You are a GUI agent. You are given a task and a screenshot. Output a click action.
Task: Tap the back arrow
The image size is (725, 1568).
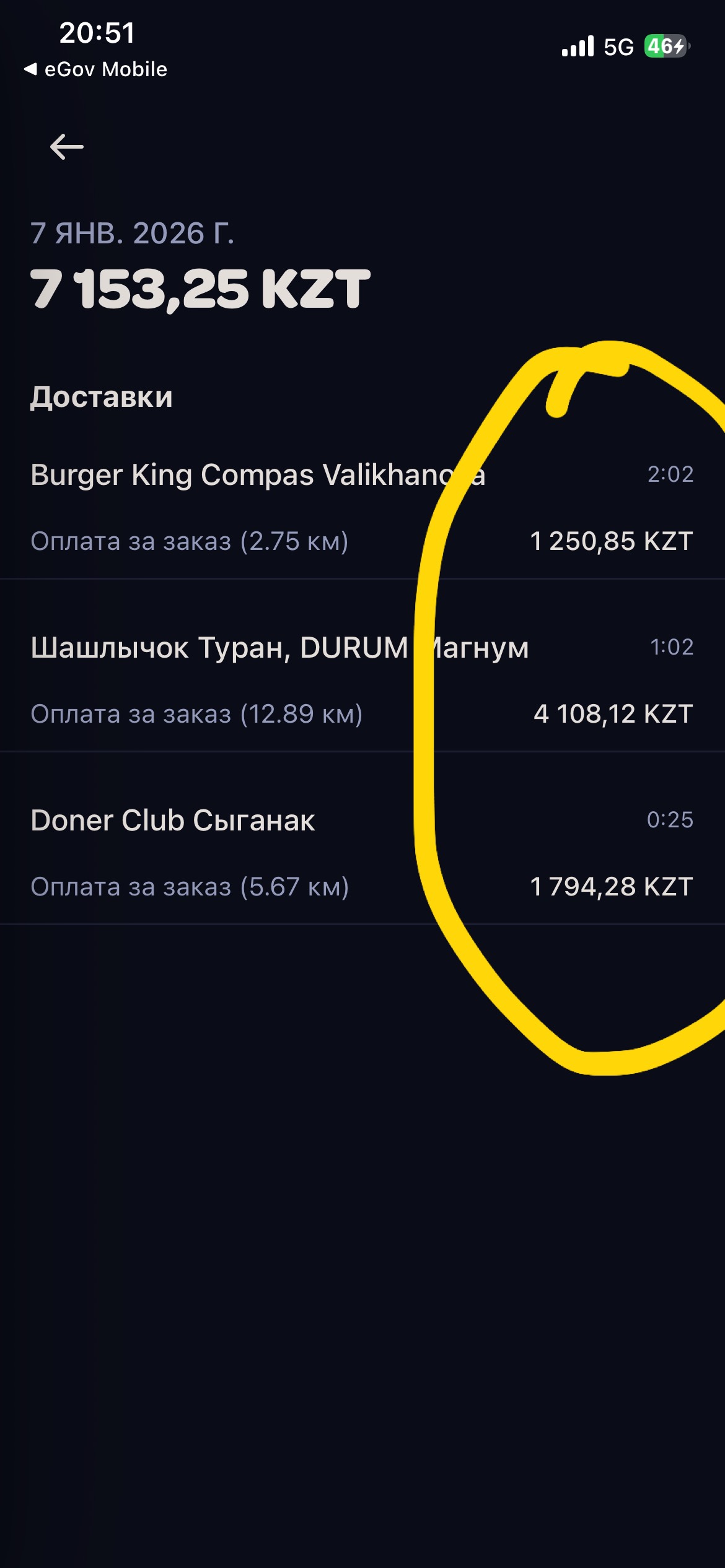[x=67, y=147]
